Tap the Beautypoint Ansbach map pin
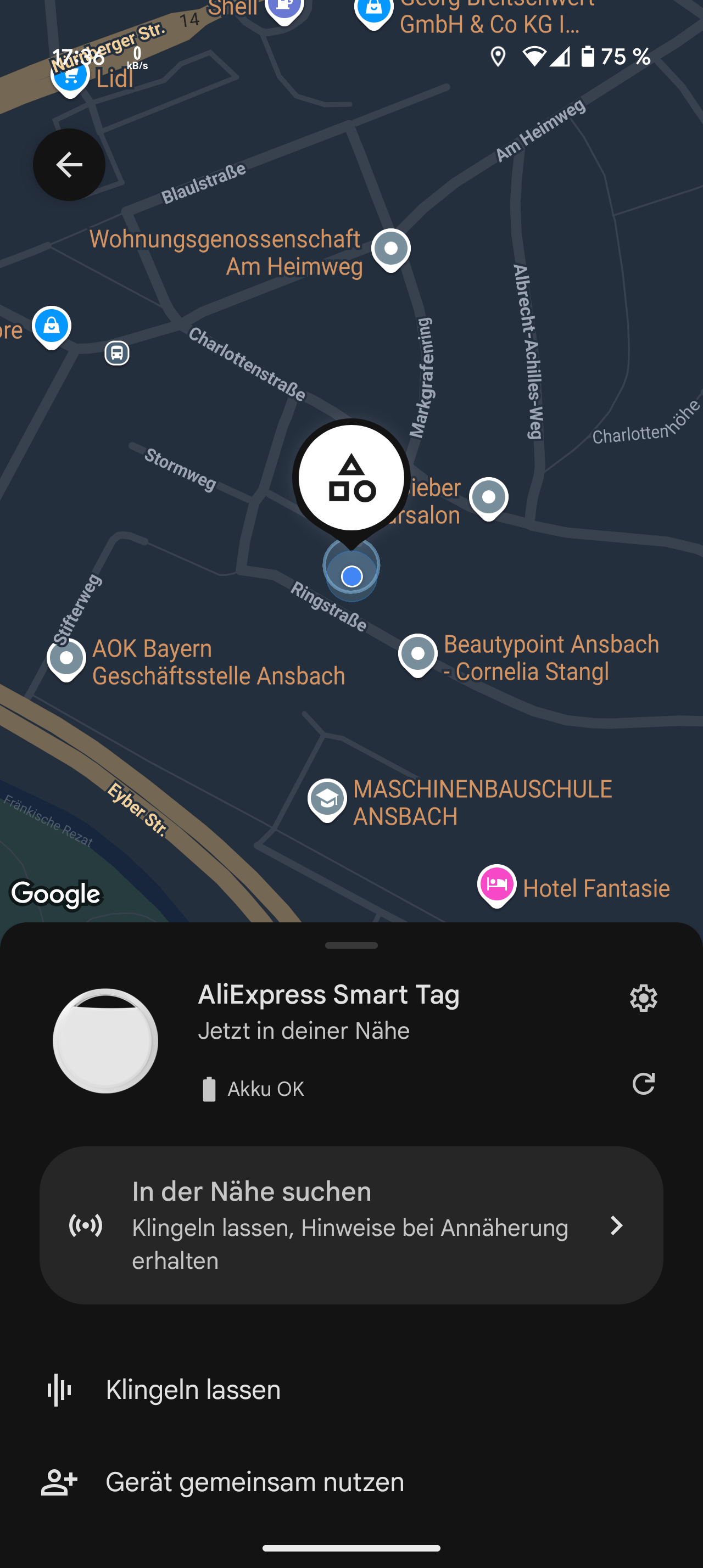This screenshot has width=703, height=1568. coord(417,656)
